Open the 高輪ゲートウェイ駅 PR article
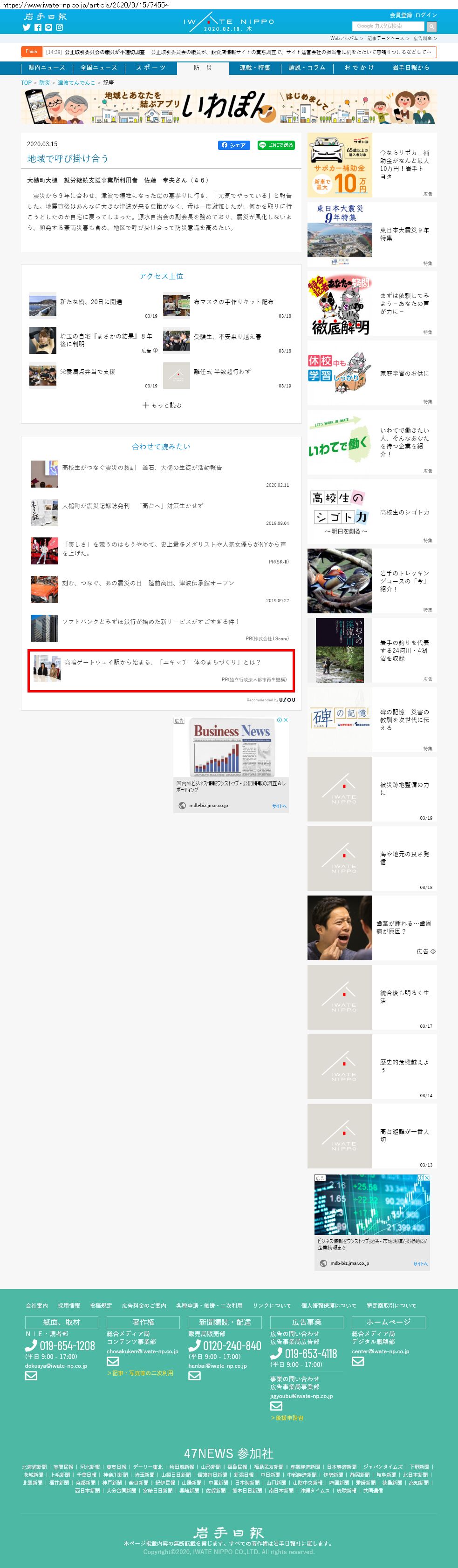 click(162, 662)
